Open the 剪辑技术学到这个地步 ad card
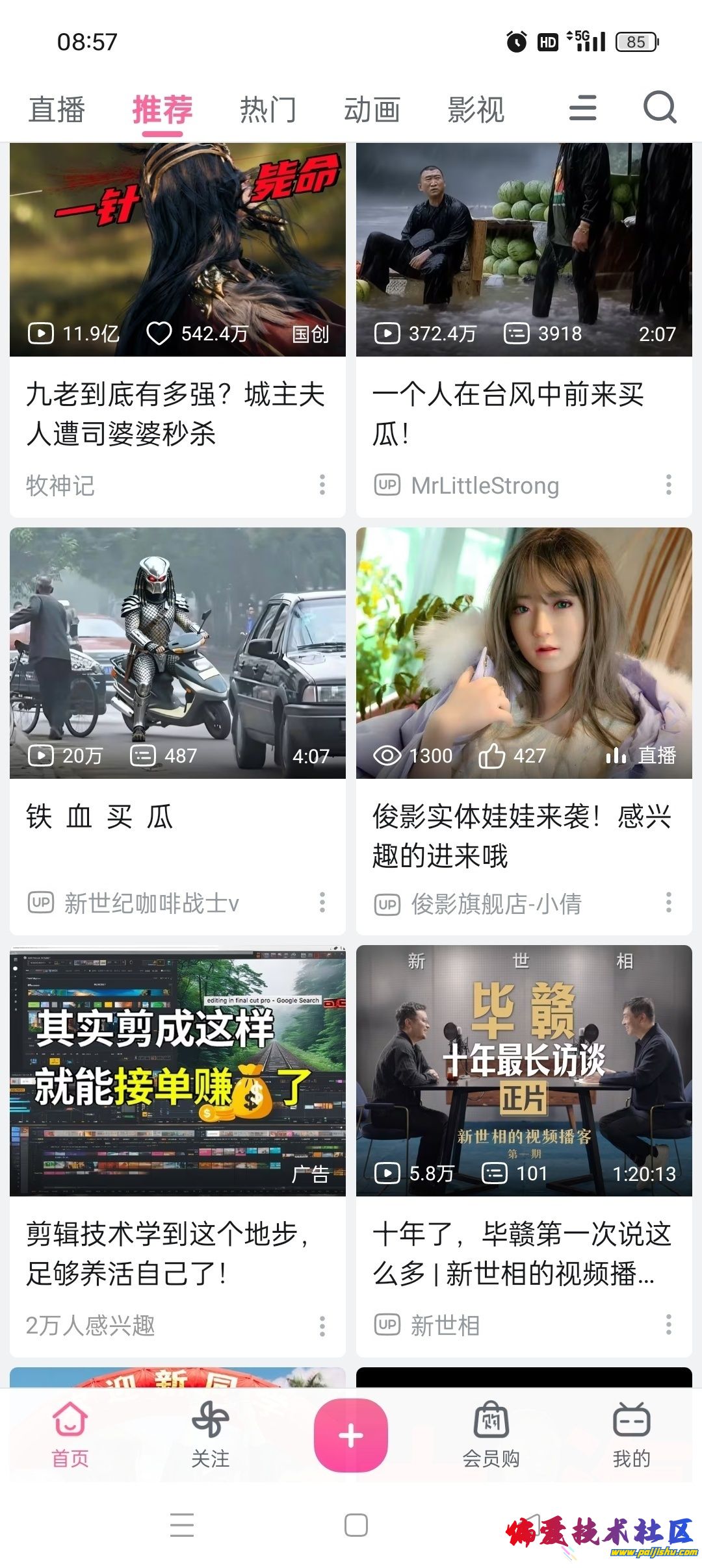This screenshot has width=702, height=1568. [177, 1070]
